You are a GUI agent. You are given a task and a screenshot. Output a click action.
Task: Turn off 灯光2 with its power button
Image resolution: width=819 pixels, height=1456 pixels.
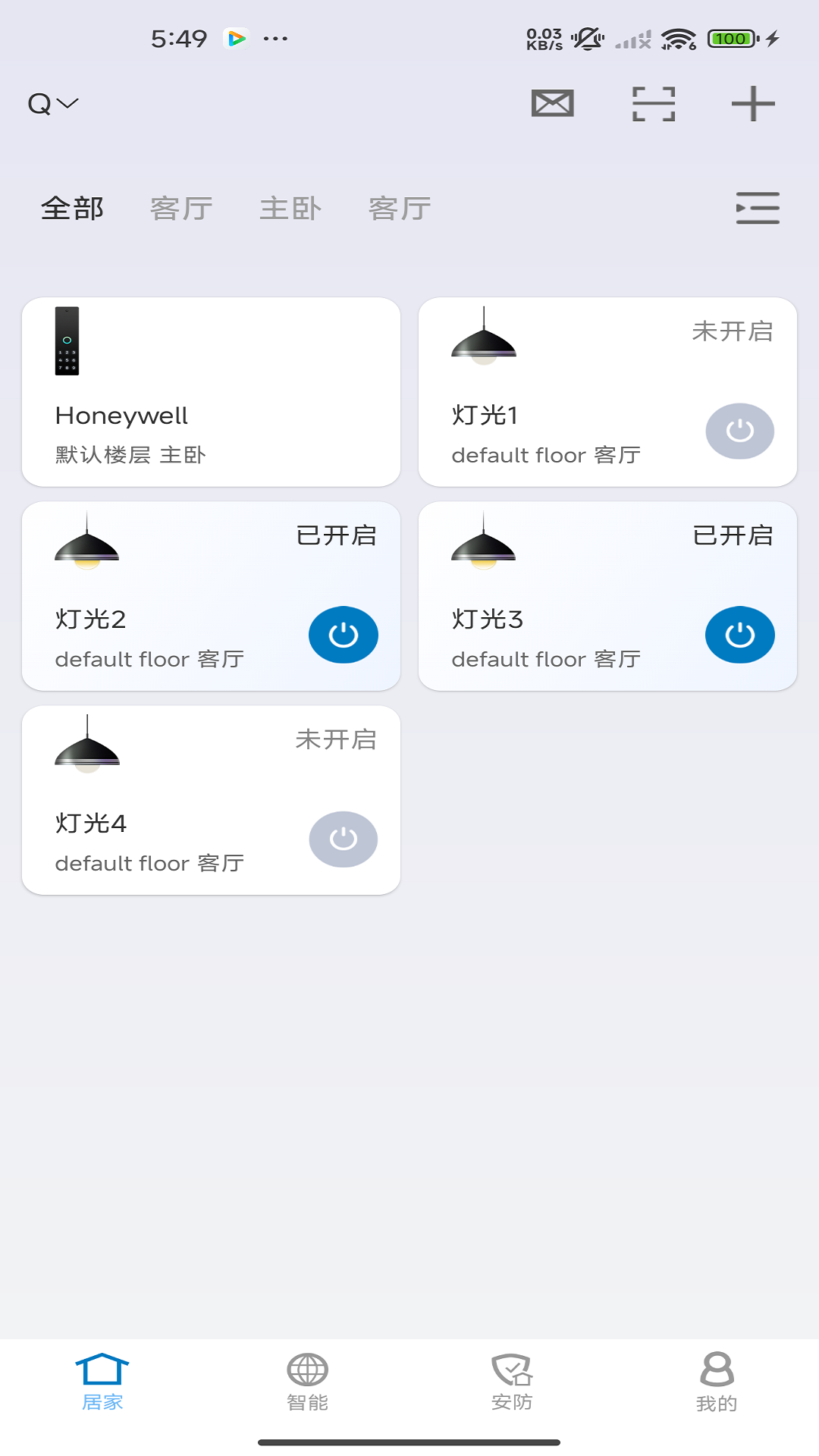pos(343,635)
